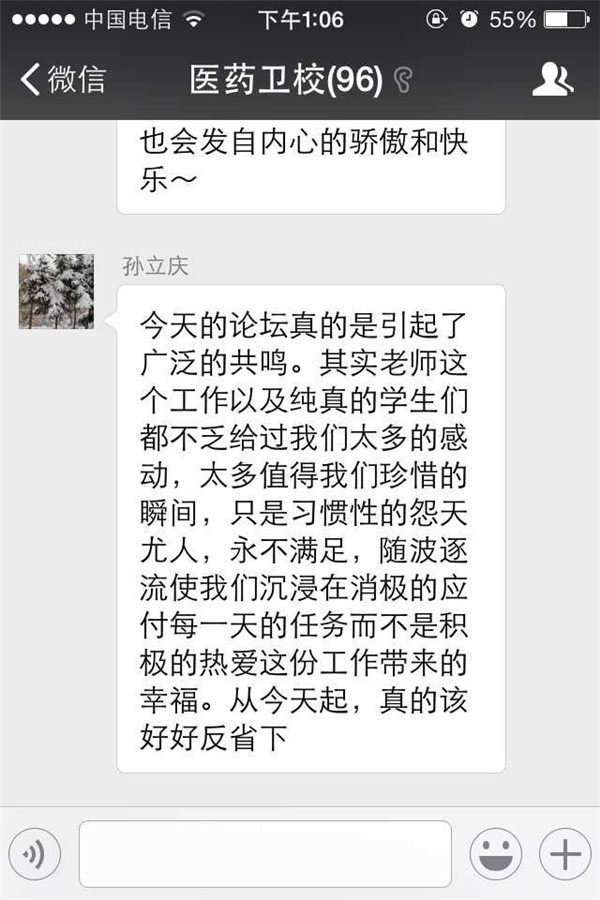Open the emoji sticker panel
Image resolution: width=600 pixels, height=900 pixels.
[x=496, y=853]
